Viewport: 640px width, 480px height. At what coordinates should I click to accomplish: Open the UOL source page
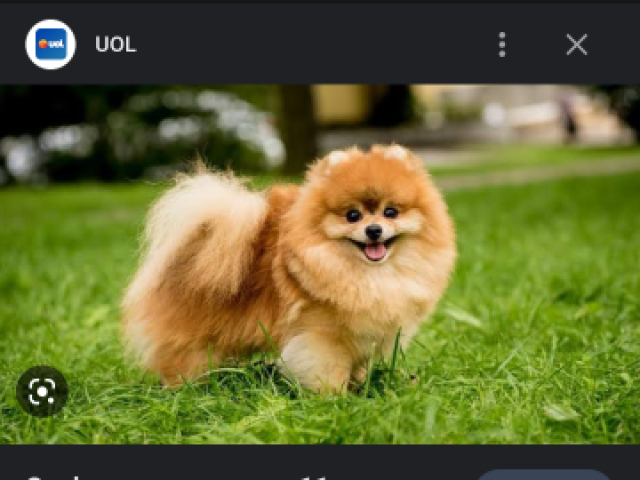pyautogui.click(x=115, y=44)
